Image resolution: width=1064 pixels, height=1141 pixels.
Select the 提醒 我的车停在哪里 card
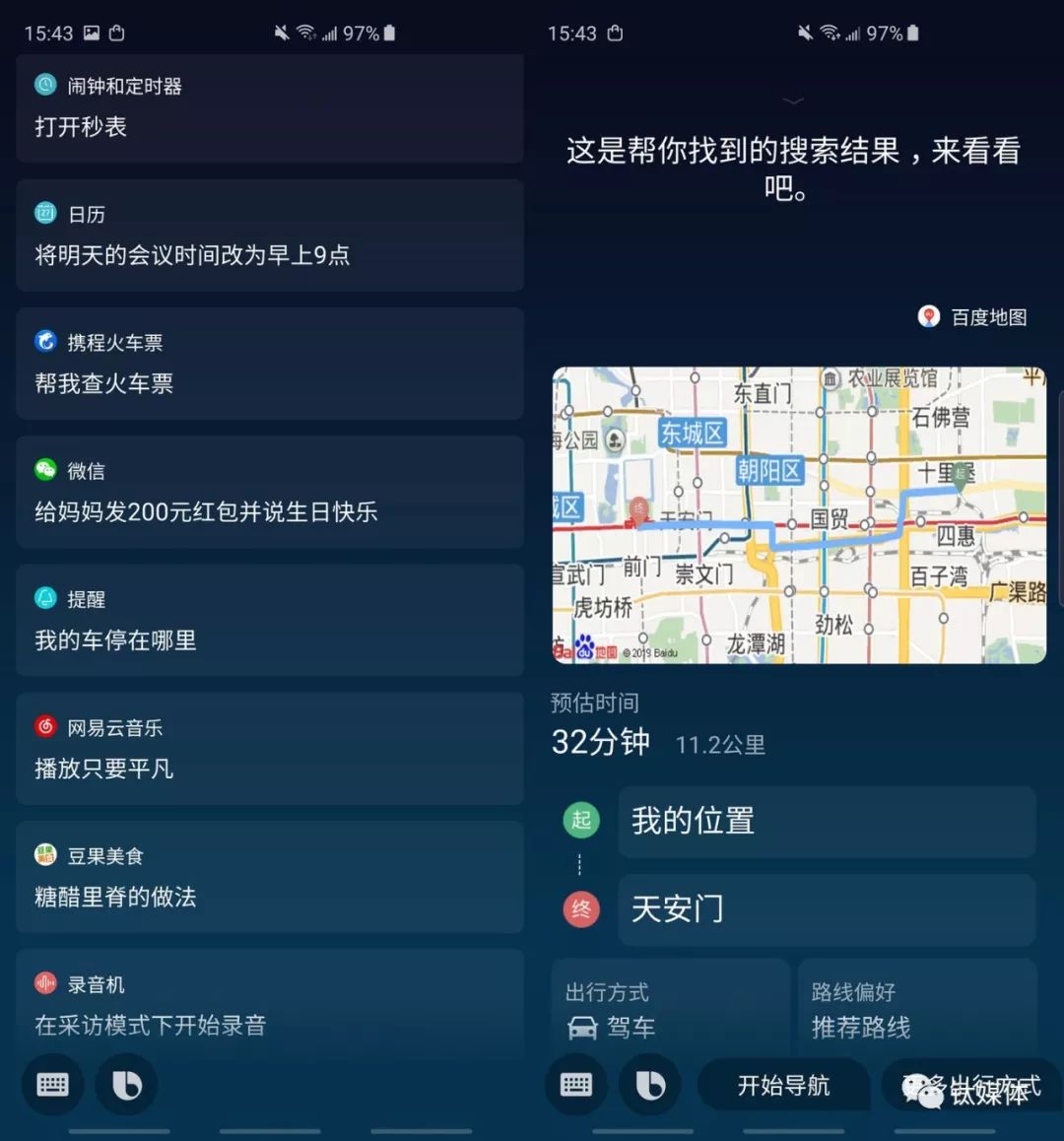[269, 621]
